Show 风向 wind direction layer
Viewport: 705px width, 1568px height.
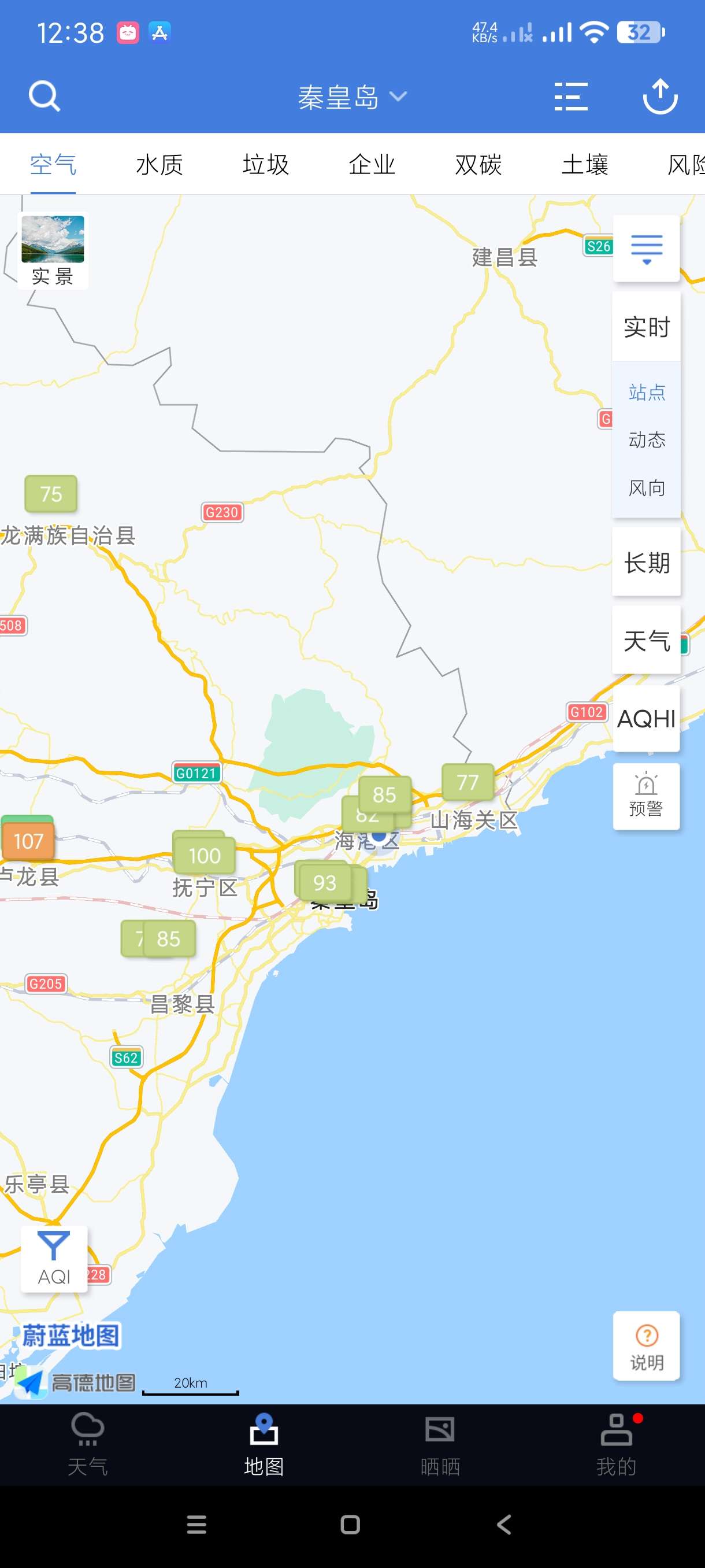tap(646, 487)
